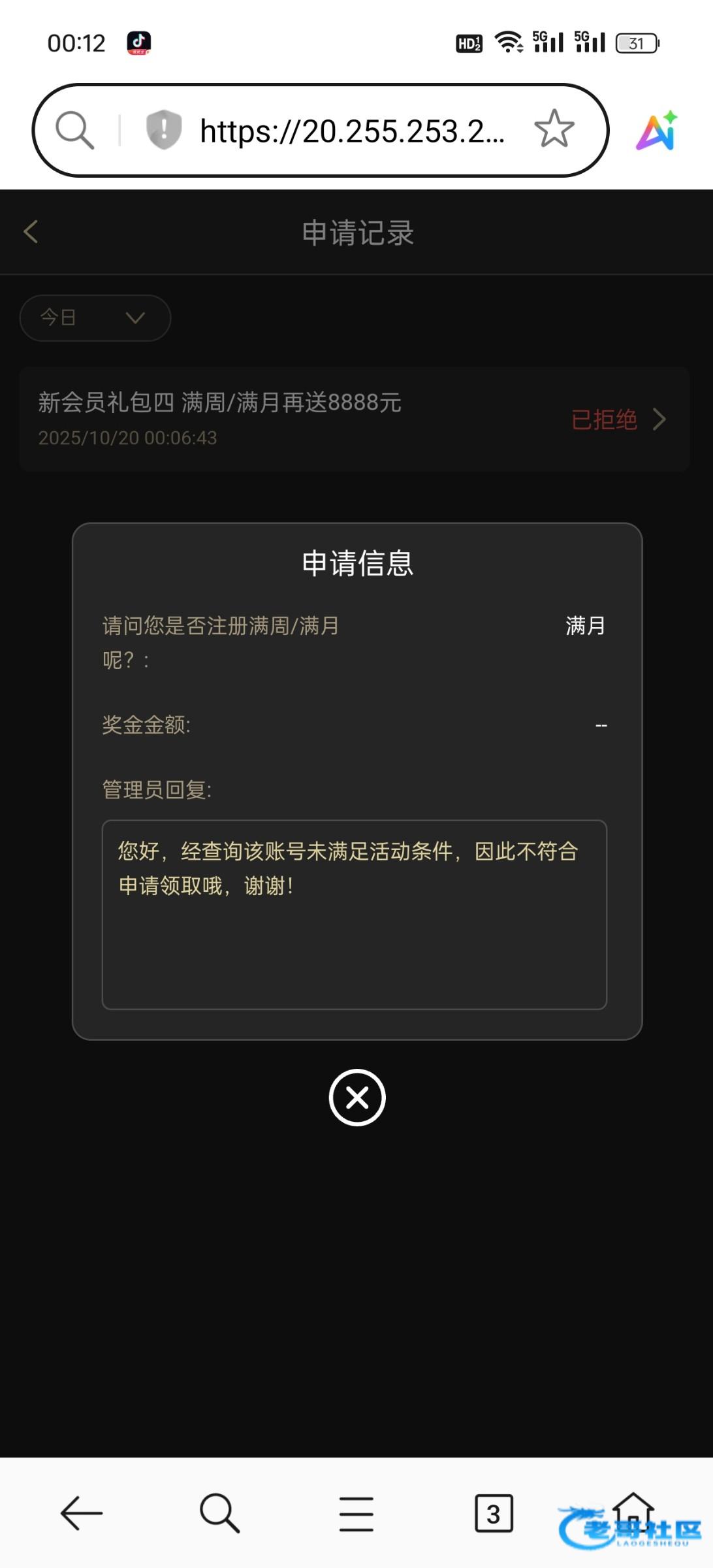Open the AI assistant icon
The height and width of the screenshot is (1568, 713).
point(657,131)
